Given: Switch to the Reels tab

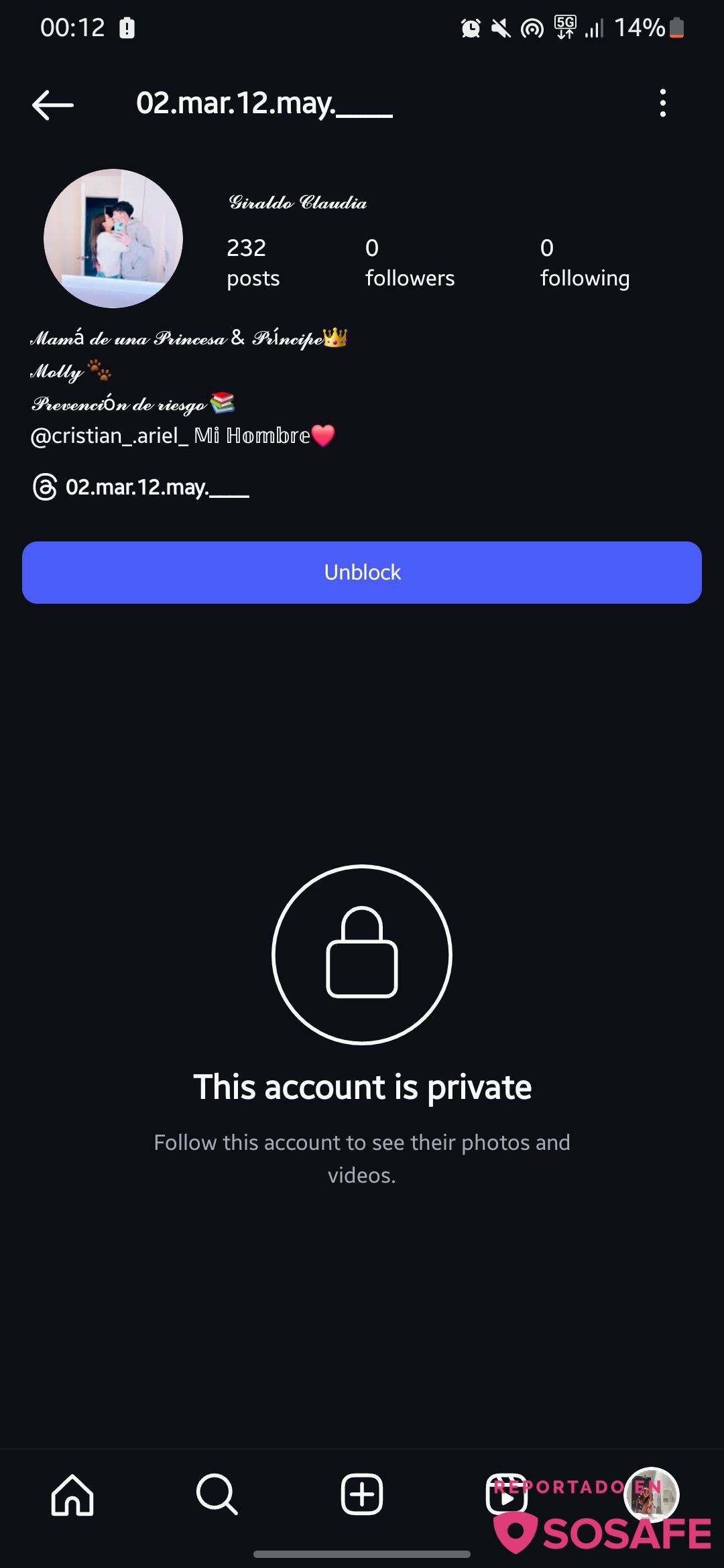Looking at the screenshot, I should click(506, 1494).
